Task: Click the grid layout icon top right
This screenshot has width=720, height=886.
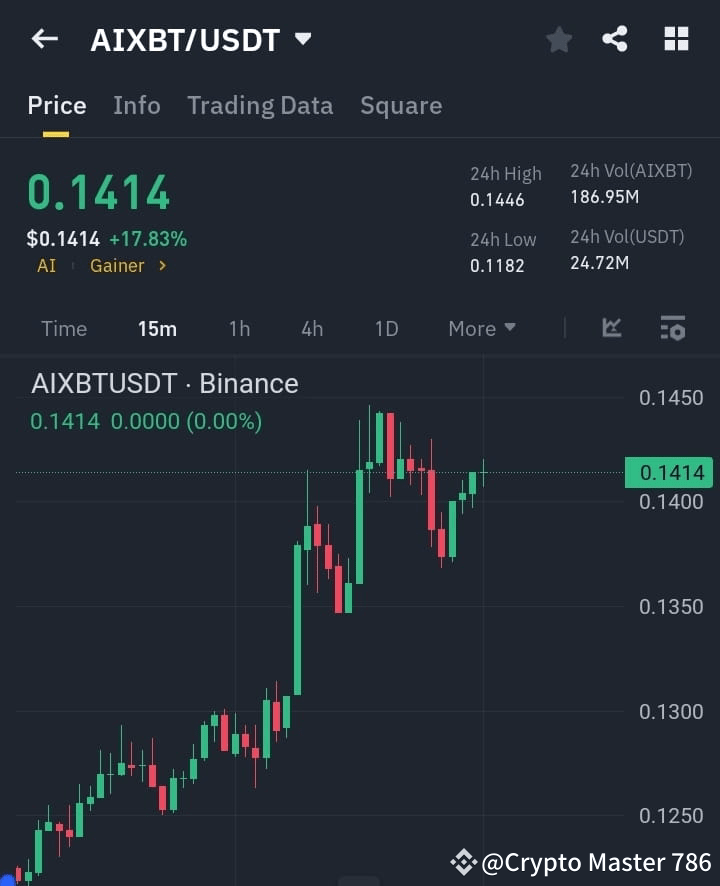Action: tap(676, 38)
